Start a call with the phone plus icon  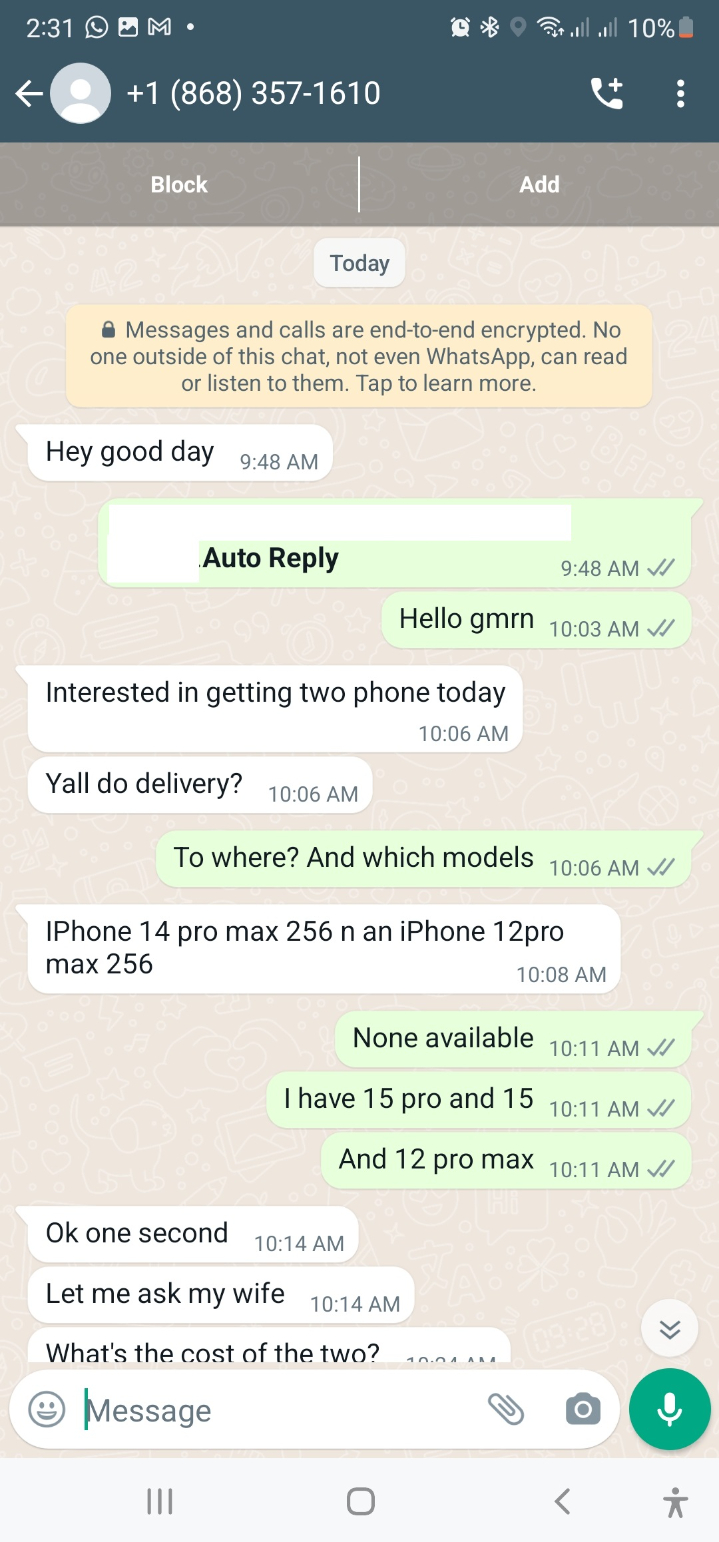[606, 93]
